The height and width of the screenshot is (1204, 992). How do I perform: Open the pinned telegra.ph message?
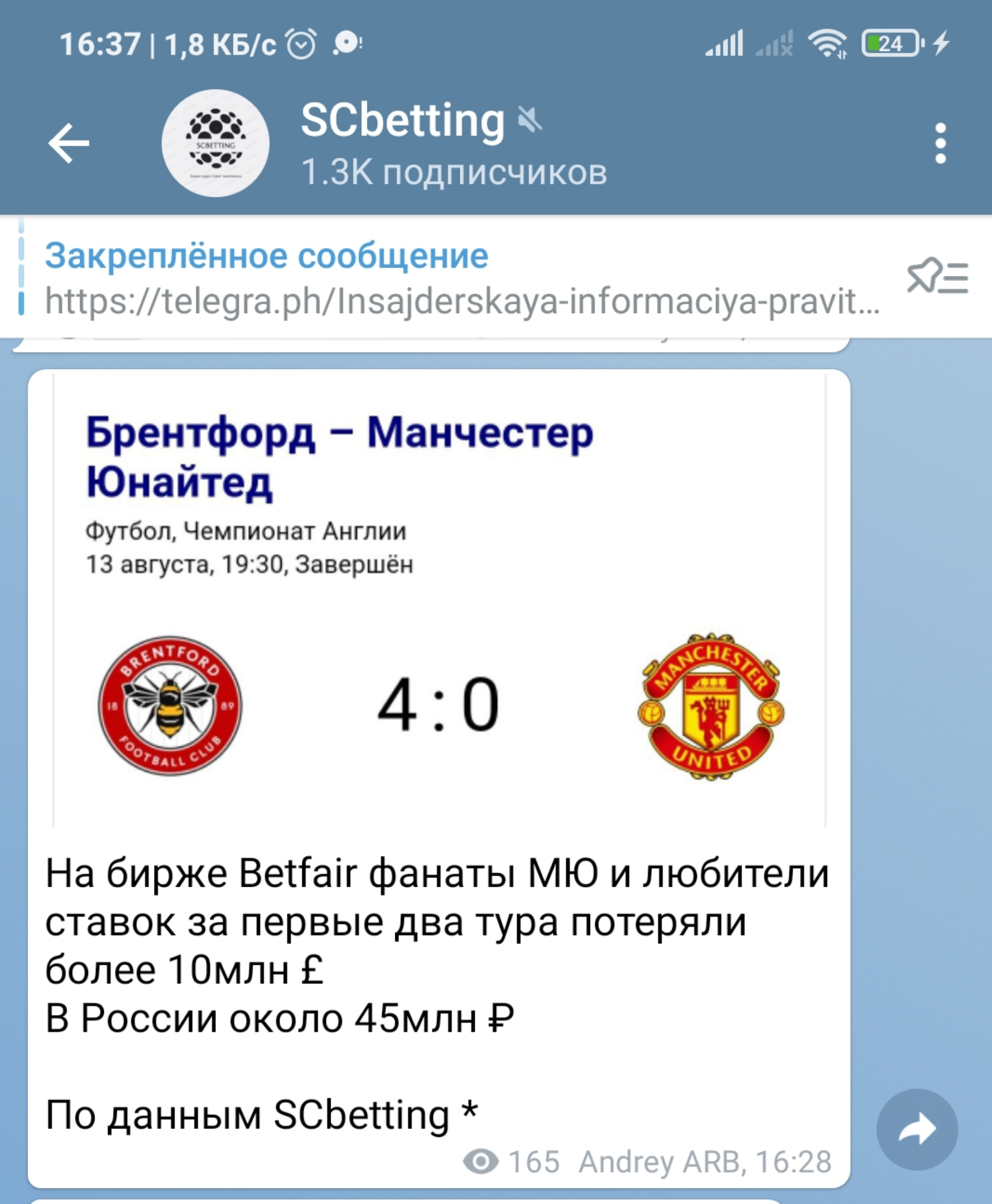[457, 279]
